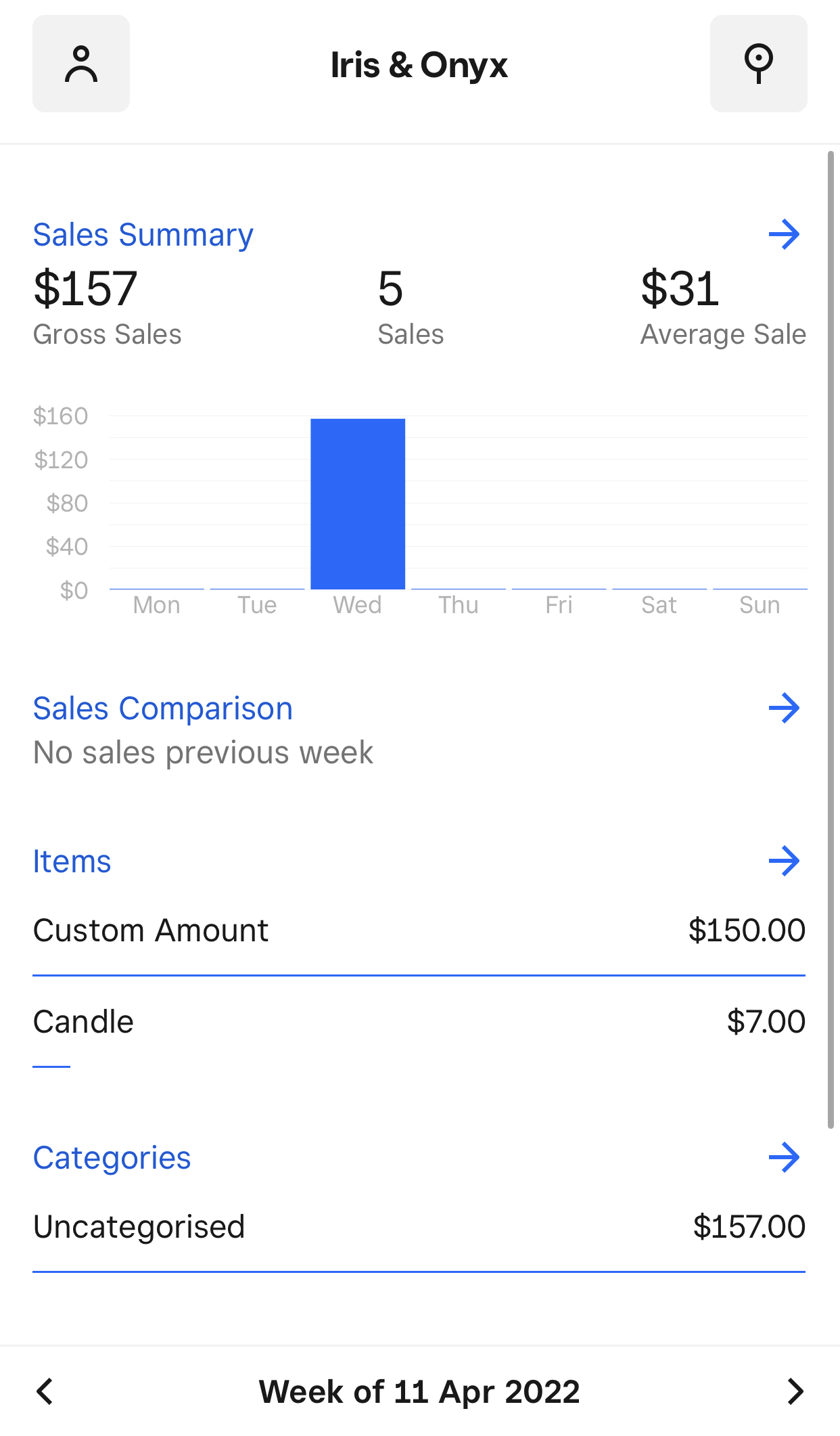This screenshot has width=840, height=1436.
Task: Open Sales Summary details arrow
Action: (x=784, y=235)
